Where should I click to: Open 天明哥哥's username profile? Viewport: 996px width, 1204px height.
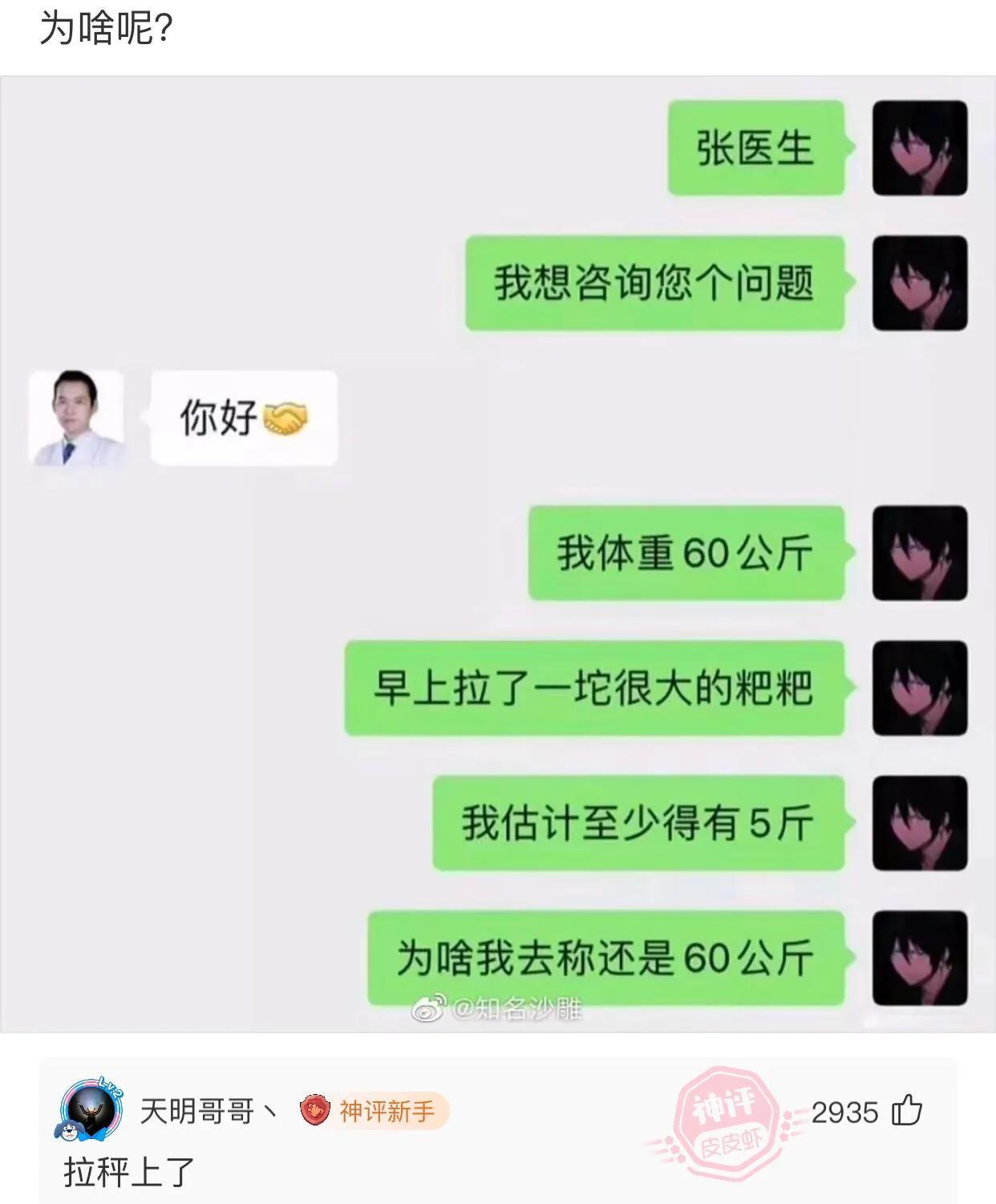pyautogui.click(x=197, y=1112)
